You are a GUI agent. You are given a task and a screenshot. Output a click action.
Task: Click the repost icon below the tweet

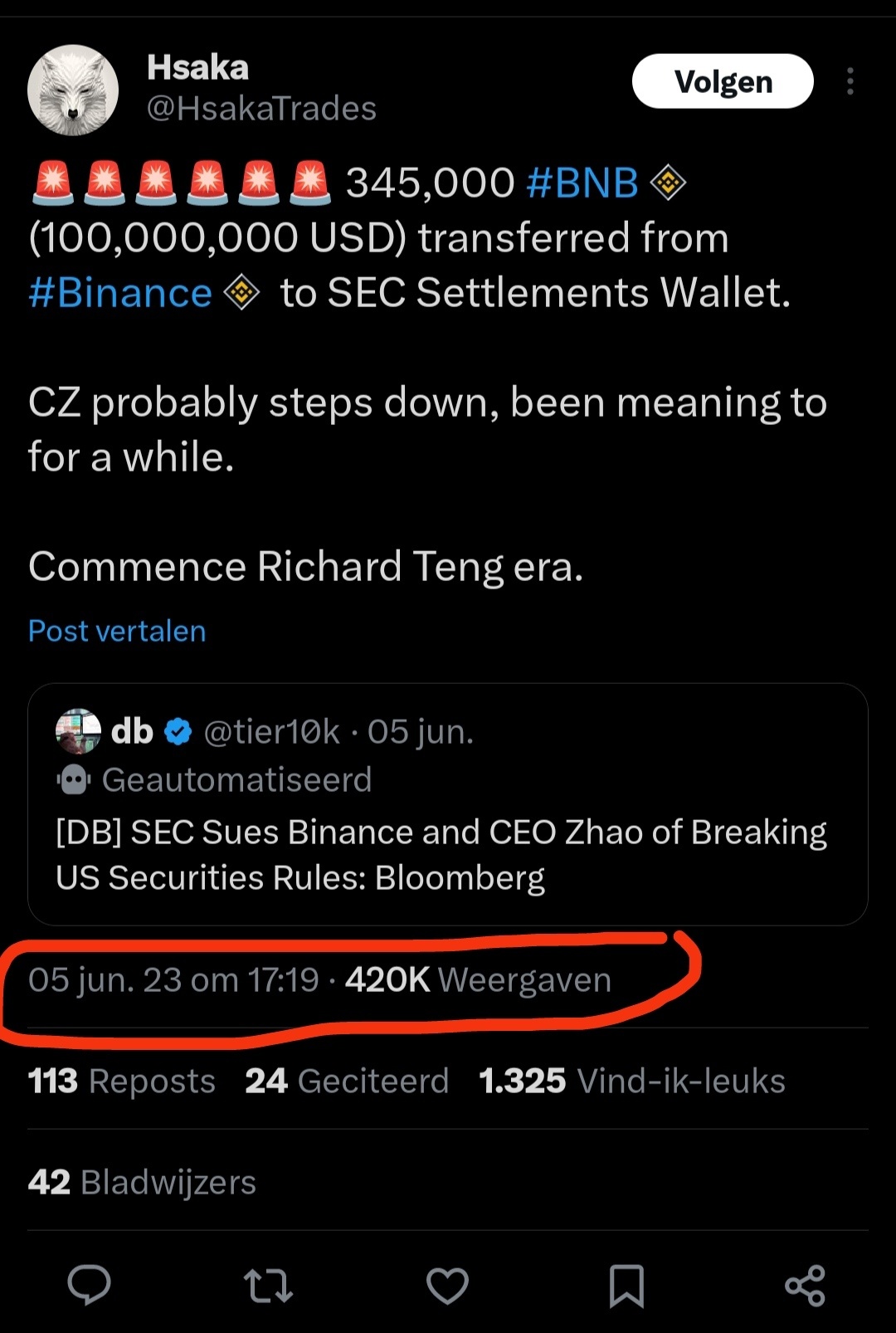pyautogui.click(x=268, y=1284)
